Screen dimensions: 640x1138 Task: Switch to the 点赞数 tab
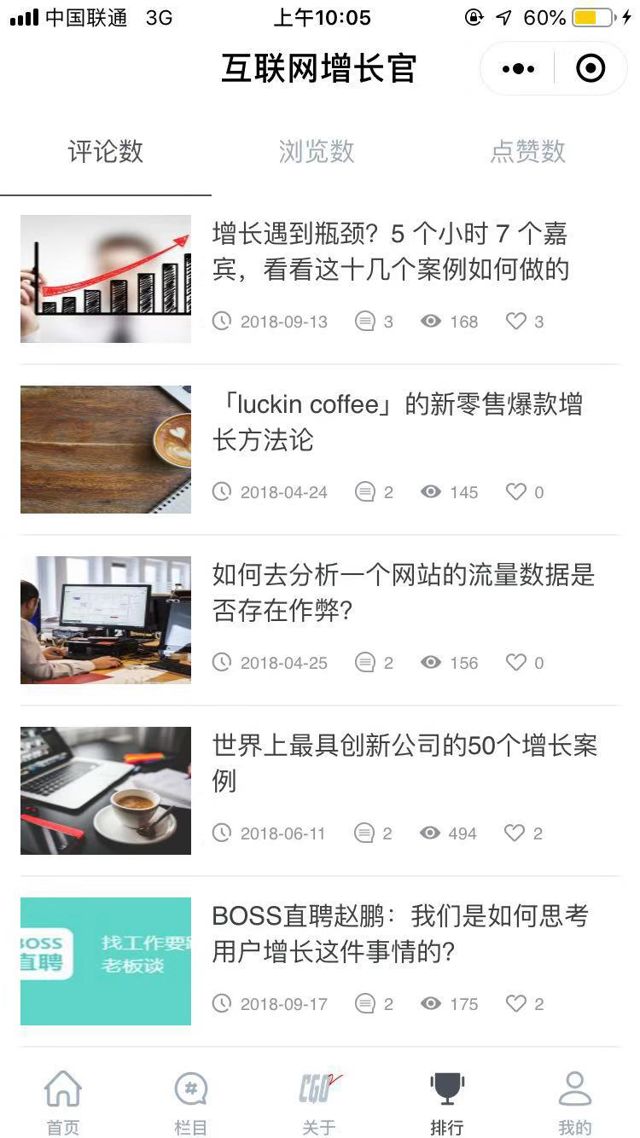click(x=528, y=152)
